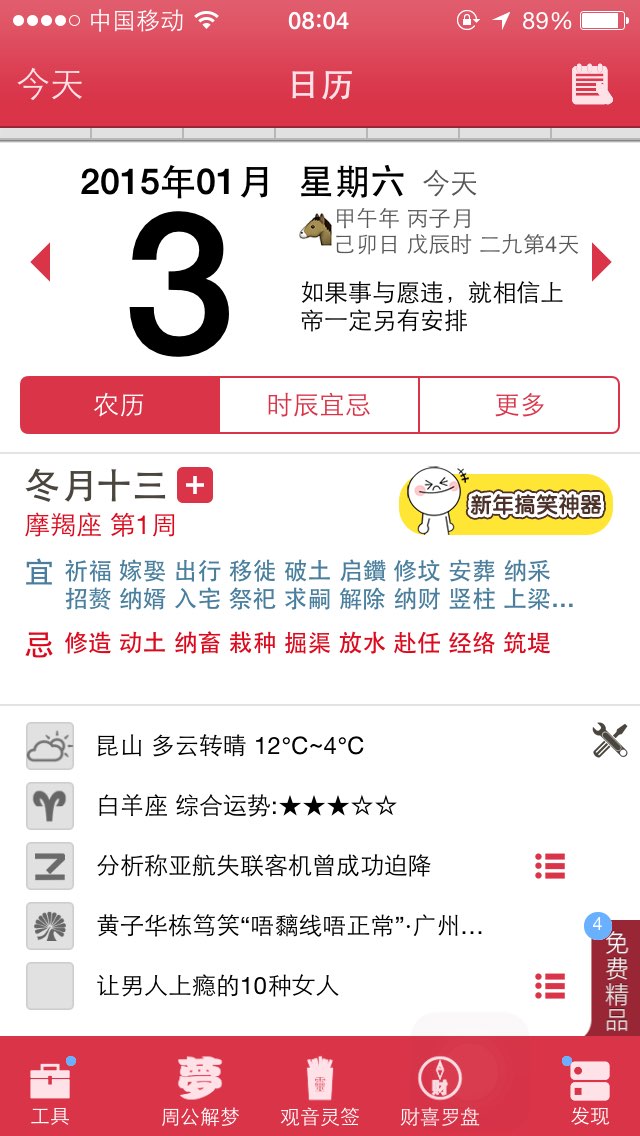Go to the previous day arrow
Viewport: 640px width, 1136px height.
click(x=41, y=262)
